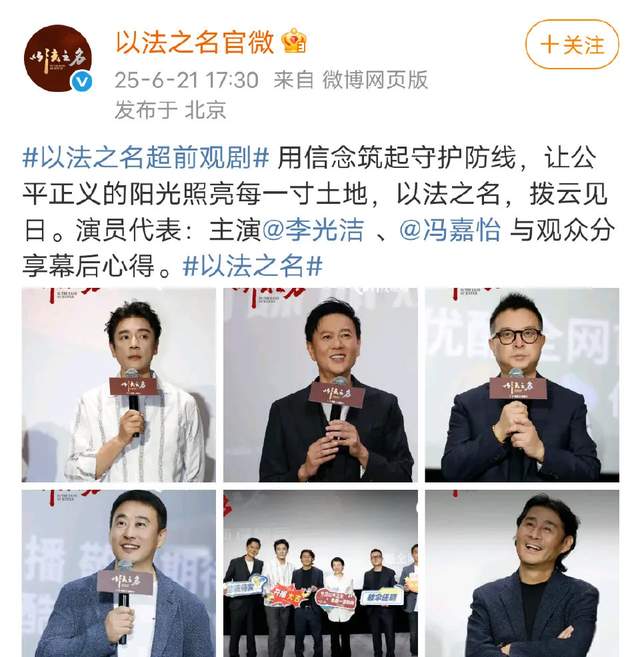View the first photo with striped shirt
Viewport: 640px width, 657px height.
tap(119, 385)
